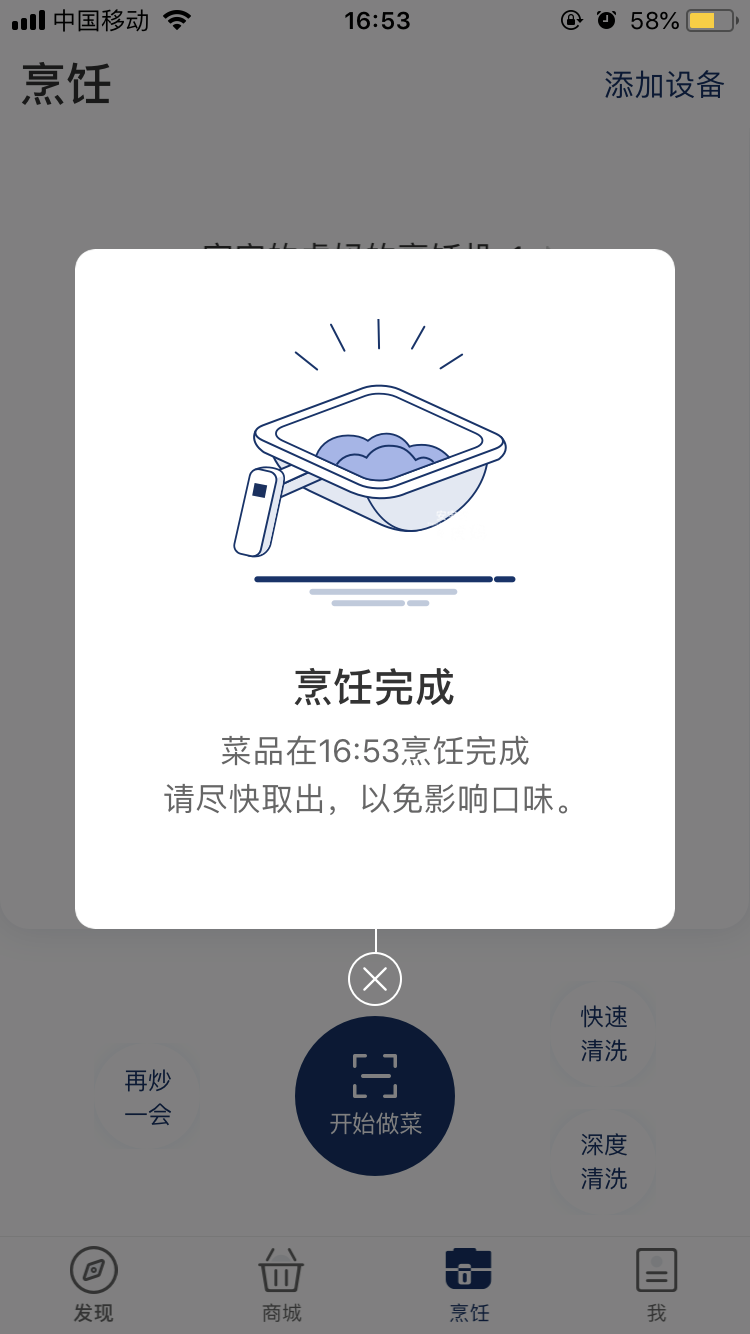Toggle the orientation lock status icon
750x1334 pixels.
(x=571, y=18)
